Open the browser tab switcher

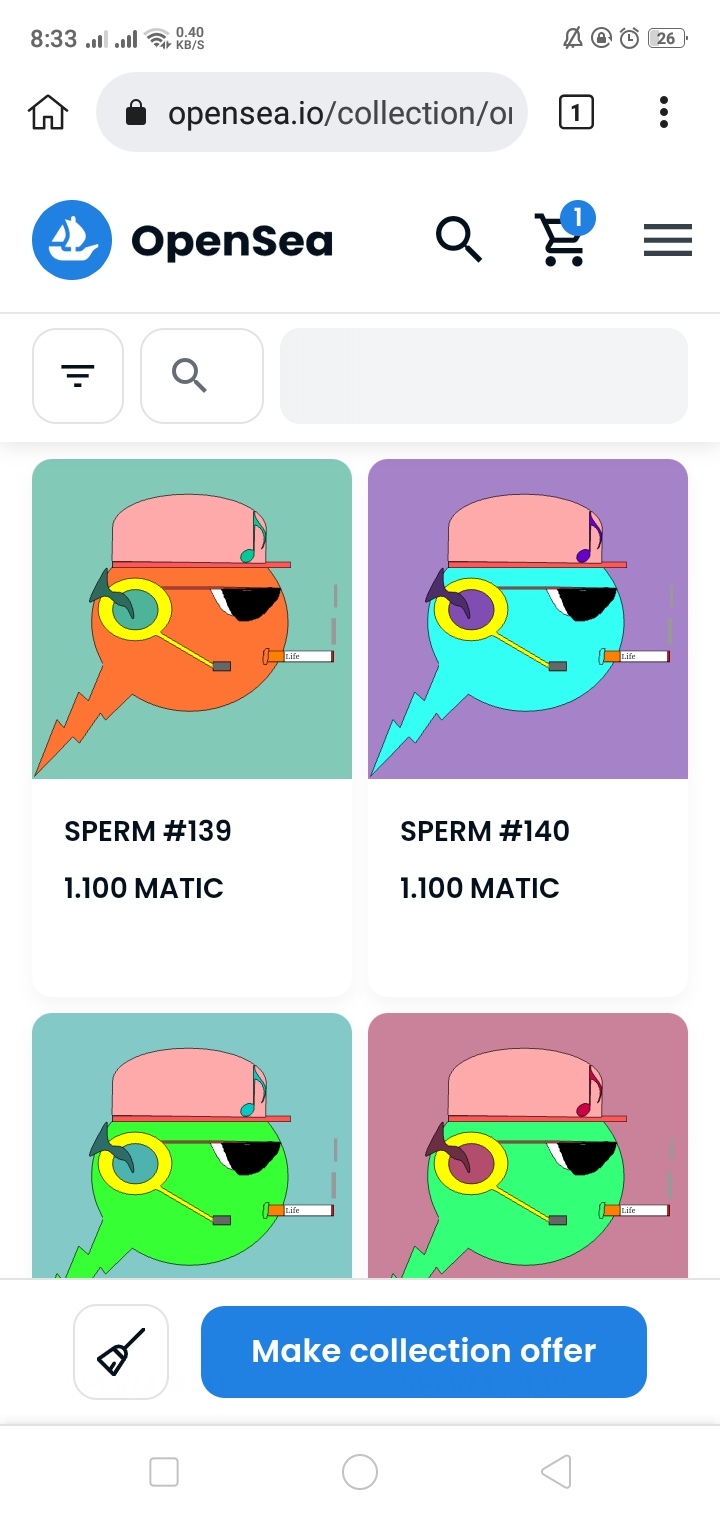coord(575,113)
